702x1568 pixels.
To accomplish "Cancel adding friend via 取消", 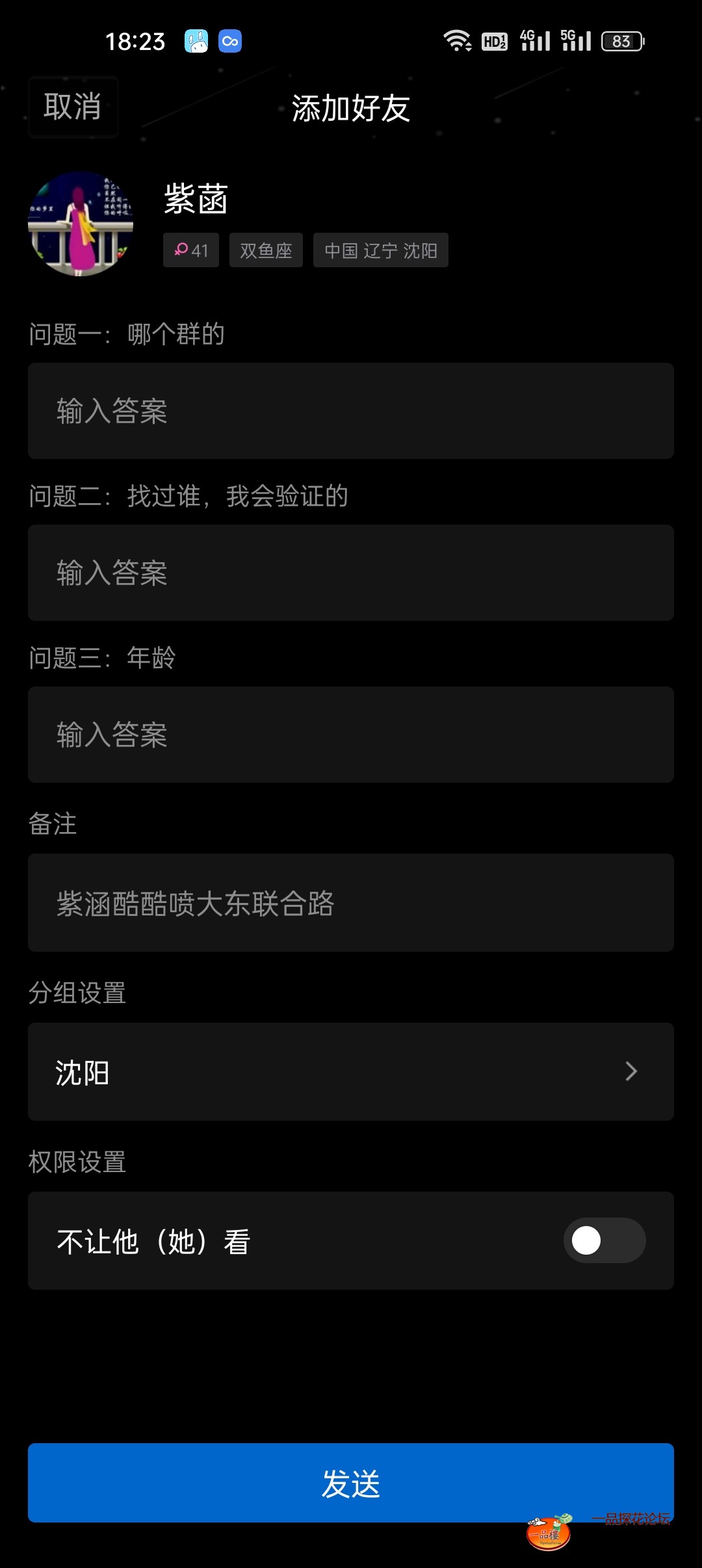I will [73, 107].
